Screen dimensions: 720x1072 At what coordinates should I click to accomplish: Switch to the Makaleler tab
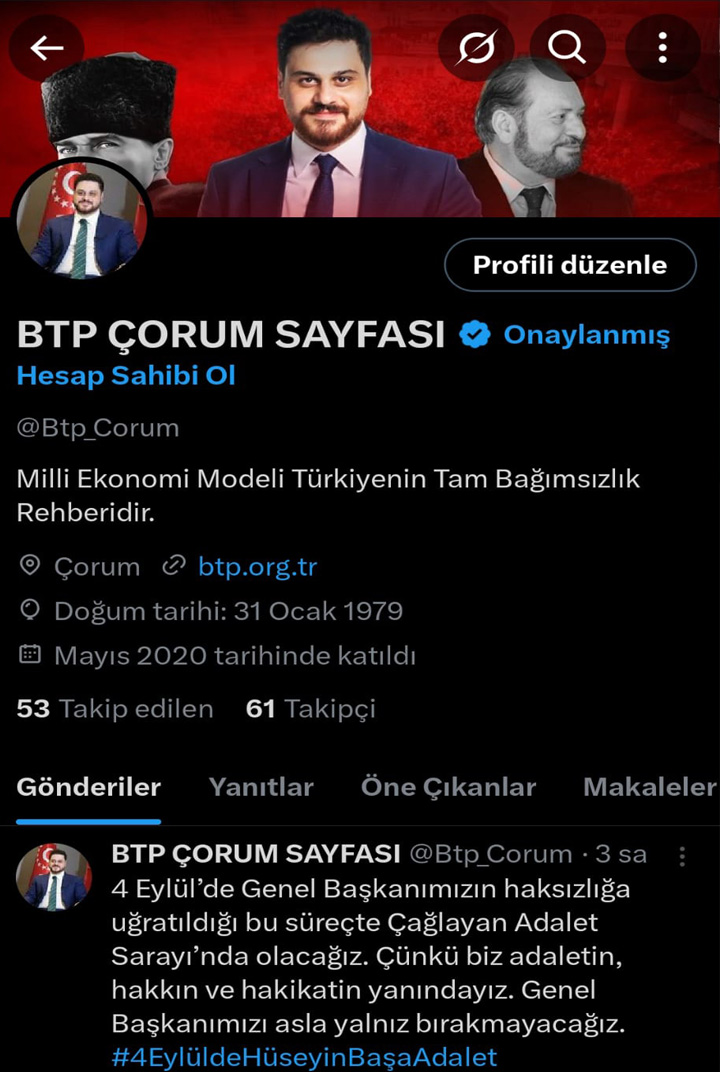[649, 787]
